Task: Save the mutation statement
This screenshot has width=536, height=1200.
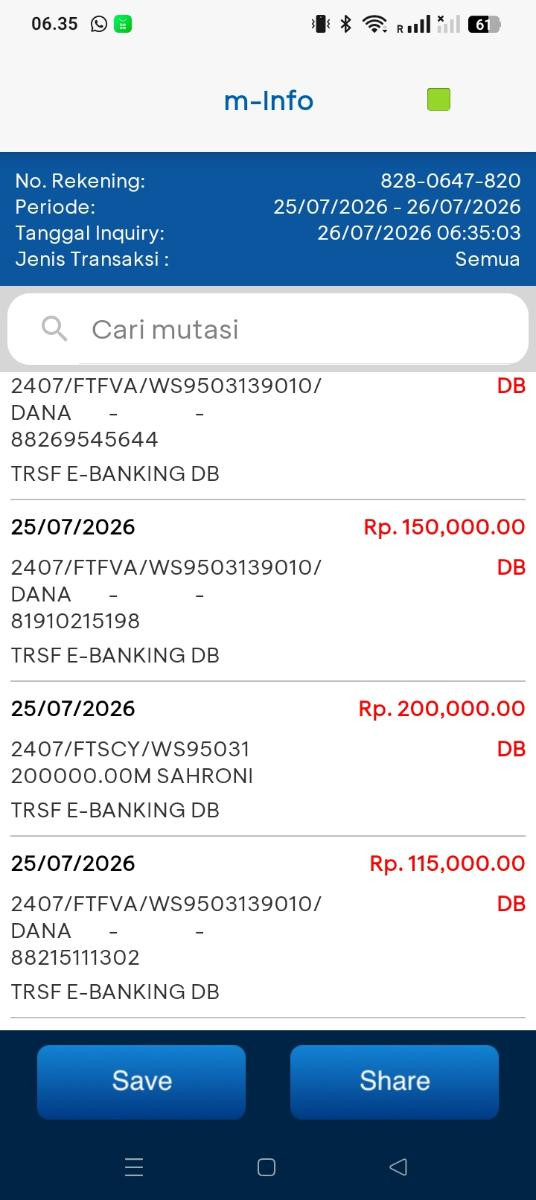Action: click(x=141, y=1081)
